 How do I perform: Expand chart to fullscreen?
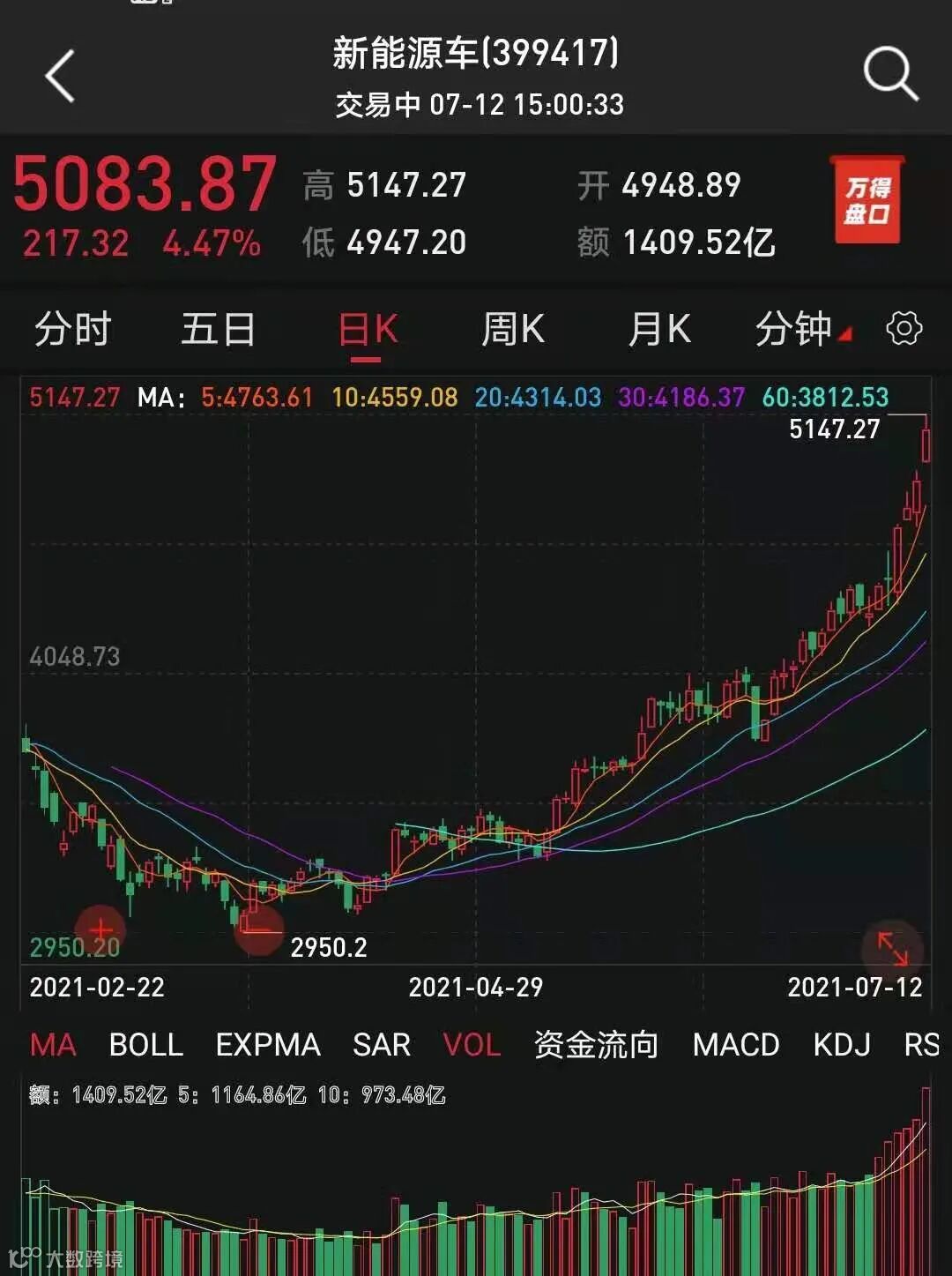pos(892,950)
